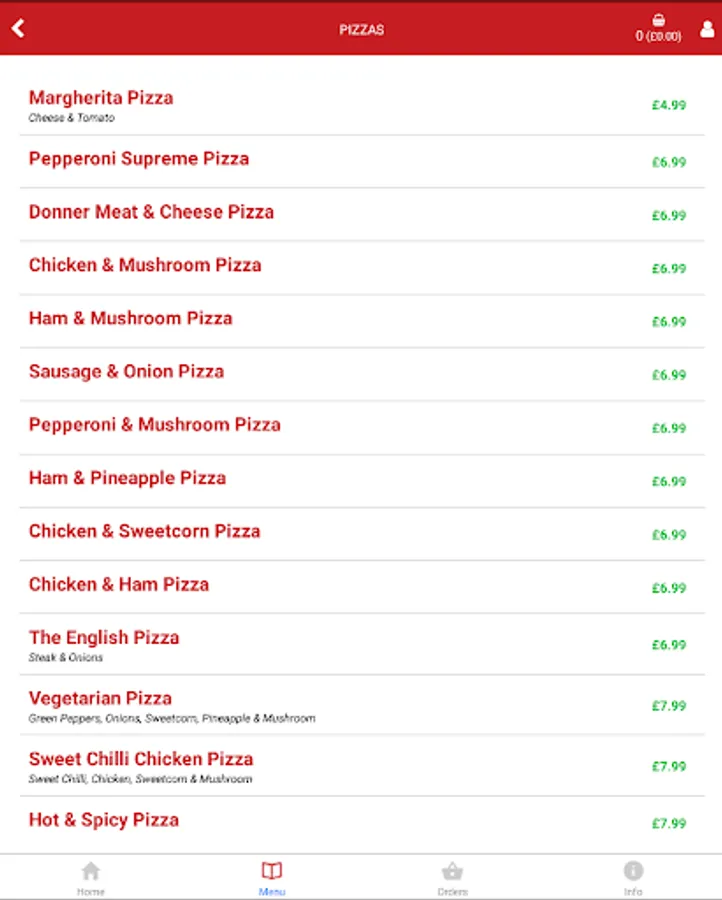Select Ham & Pineapple Pizza
Viewport: 722px width, 900px height.
[362, 481]
